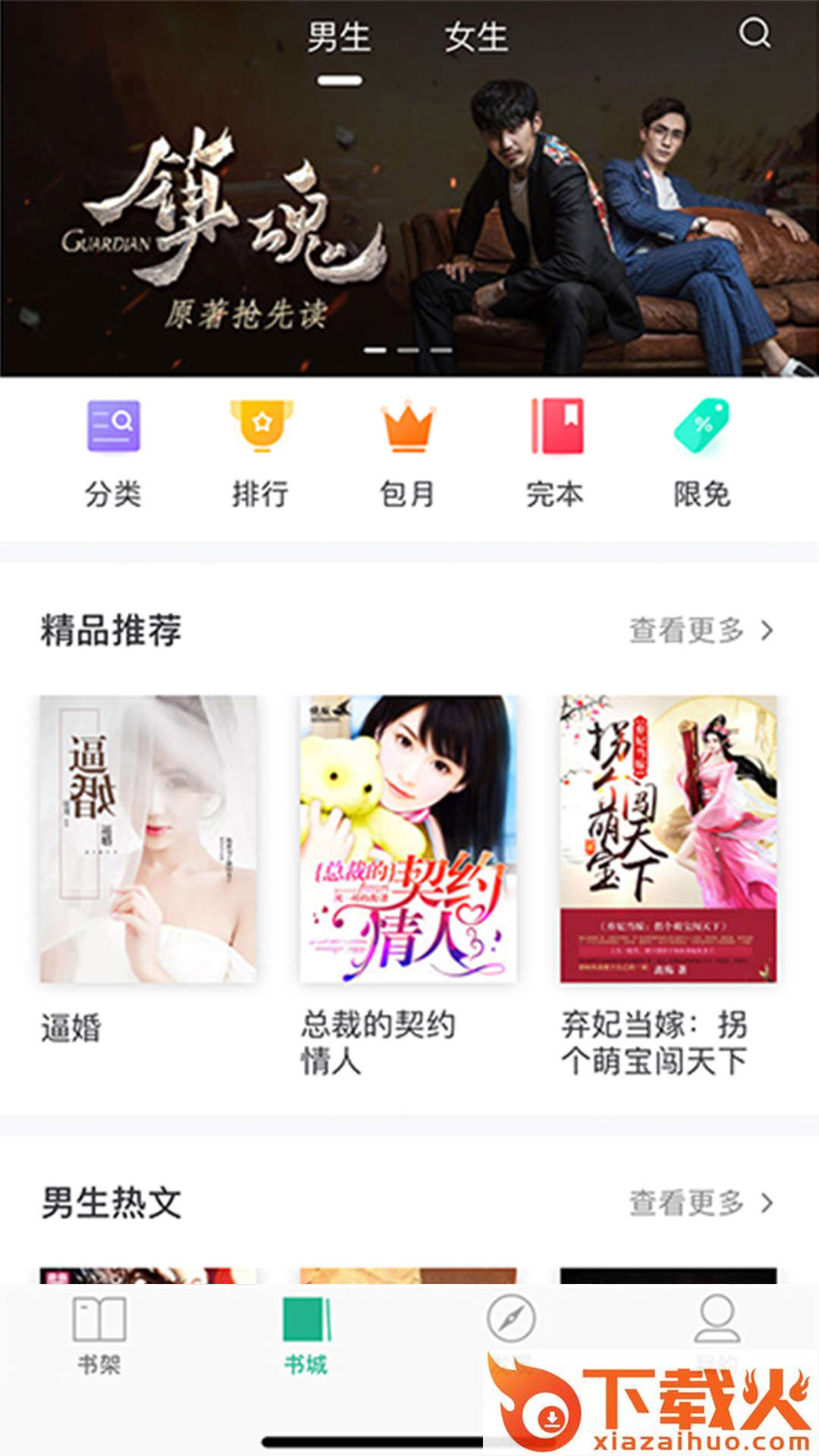View more 精品推荐 books
819x1456 pixels.
coord(701,630)
